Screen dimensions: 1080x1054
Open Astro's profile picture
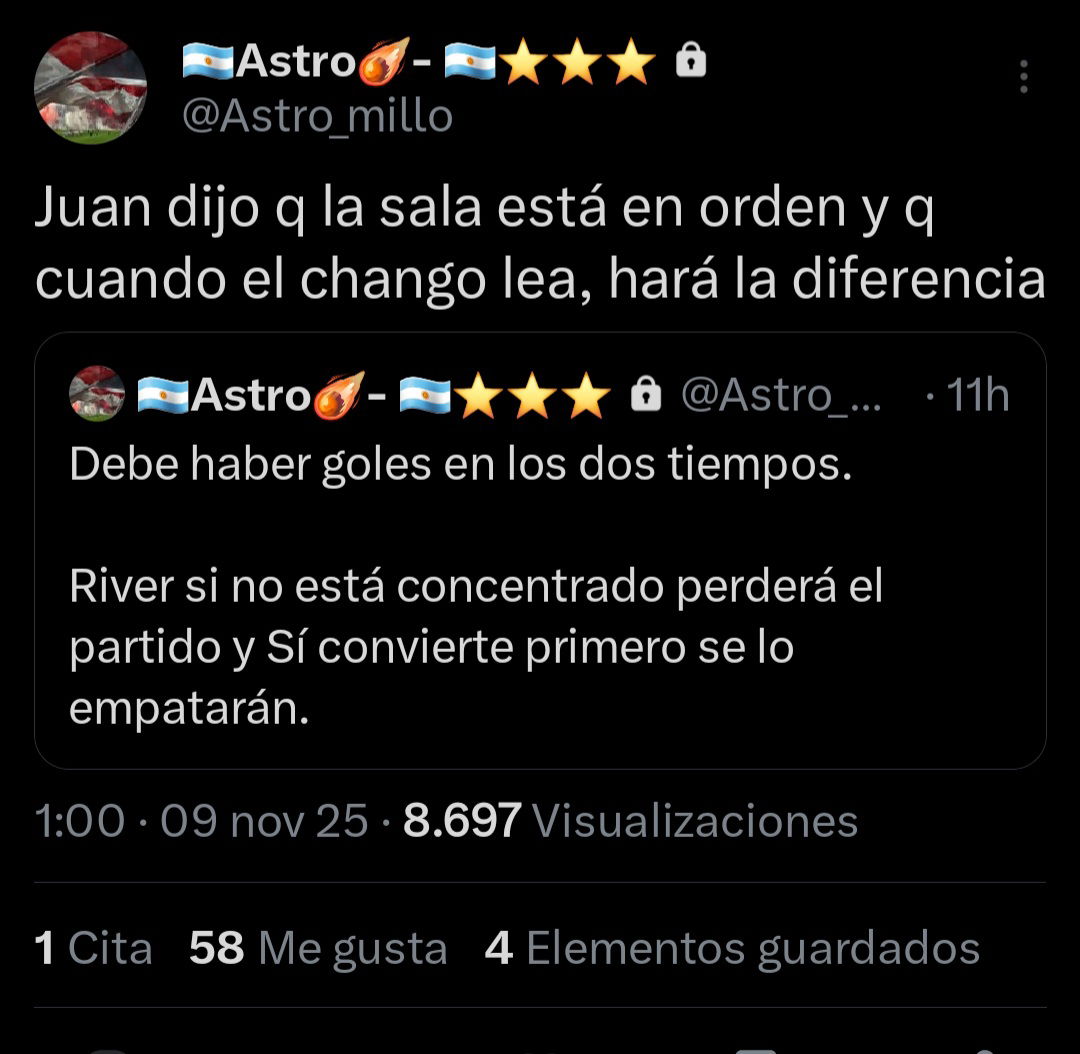[91, 88]
